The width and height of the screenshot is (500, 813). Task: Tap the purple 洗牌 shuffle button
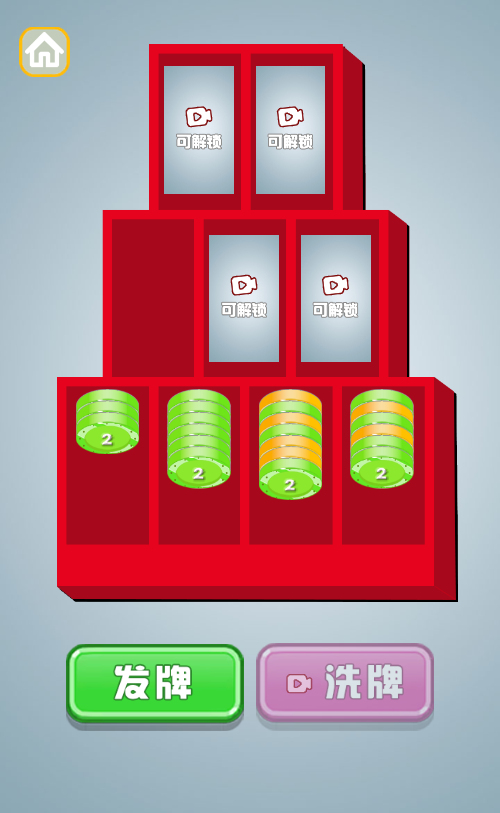click(x=345, y=682)
